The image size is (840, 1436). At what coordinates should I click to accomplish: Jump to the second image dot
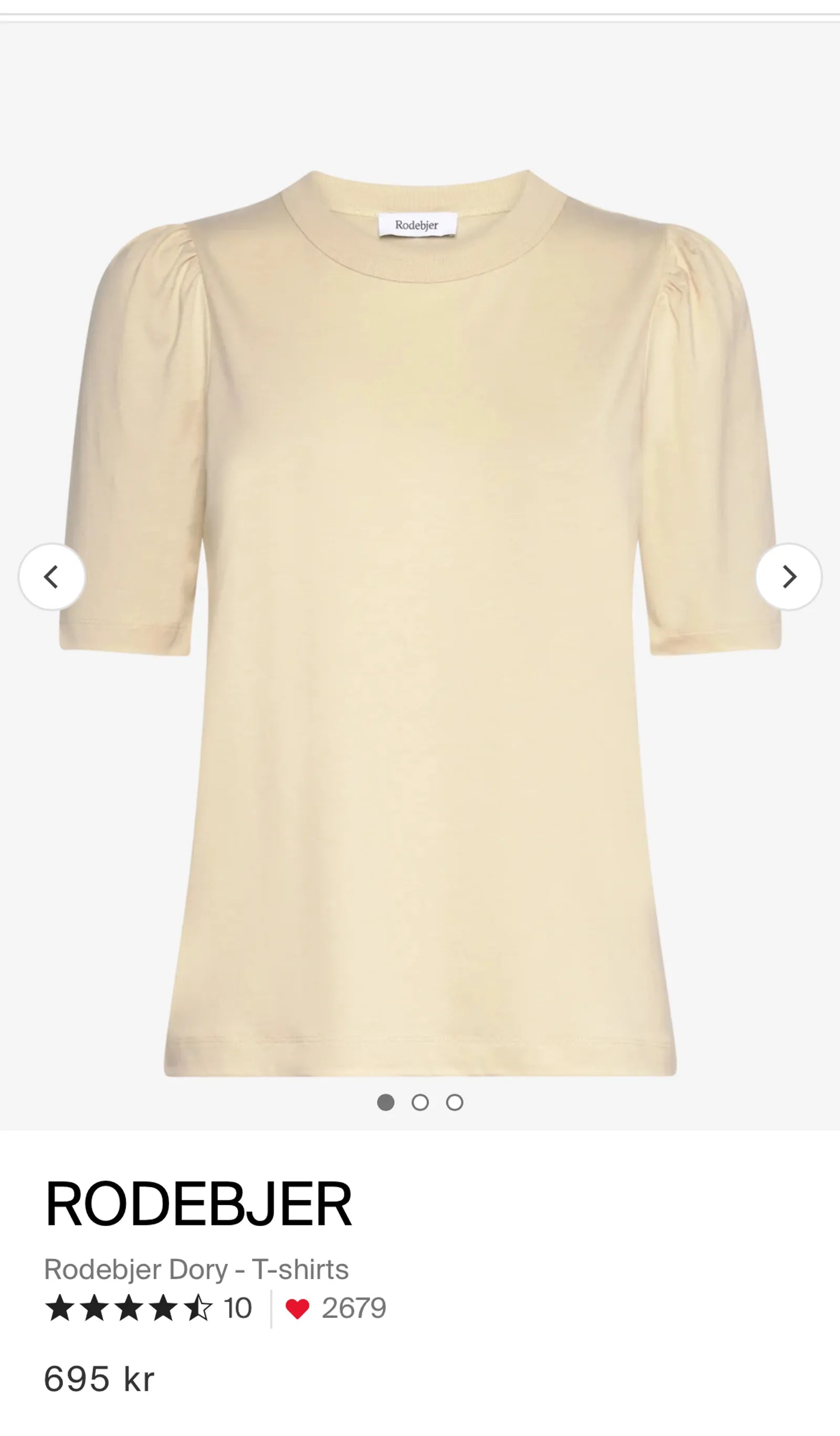[x=420, y=1103]
